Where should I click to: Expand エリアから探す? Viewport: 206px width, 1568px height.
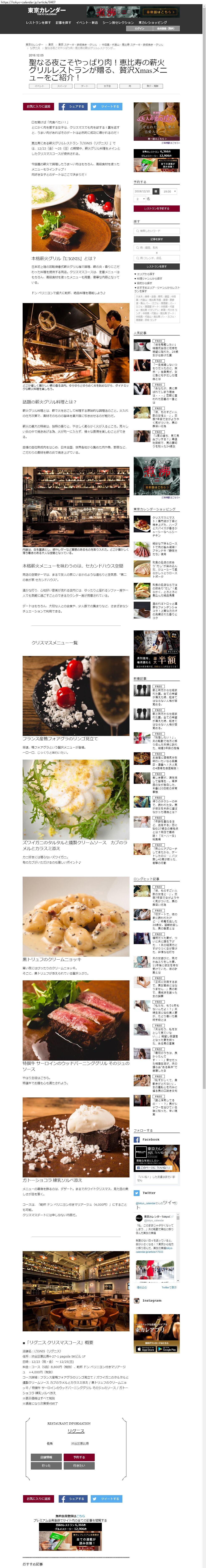(146, 274)
